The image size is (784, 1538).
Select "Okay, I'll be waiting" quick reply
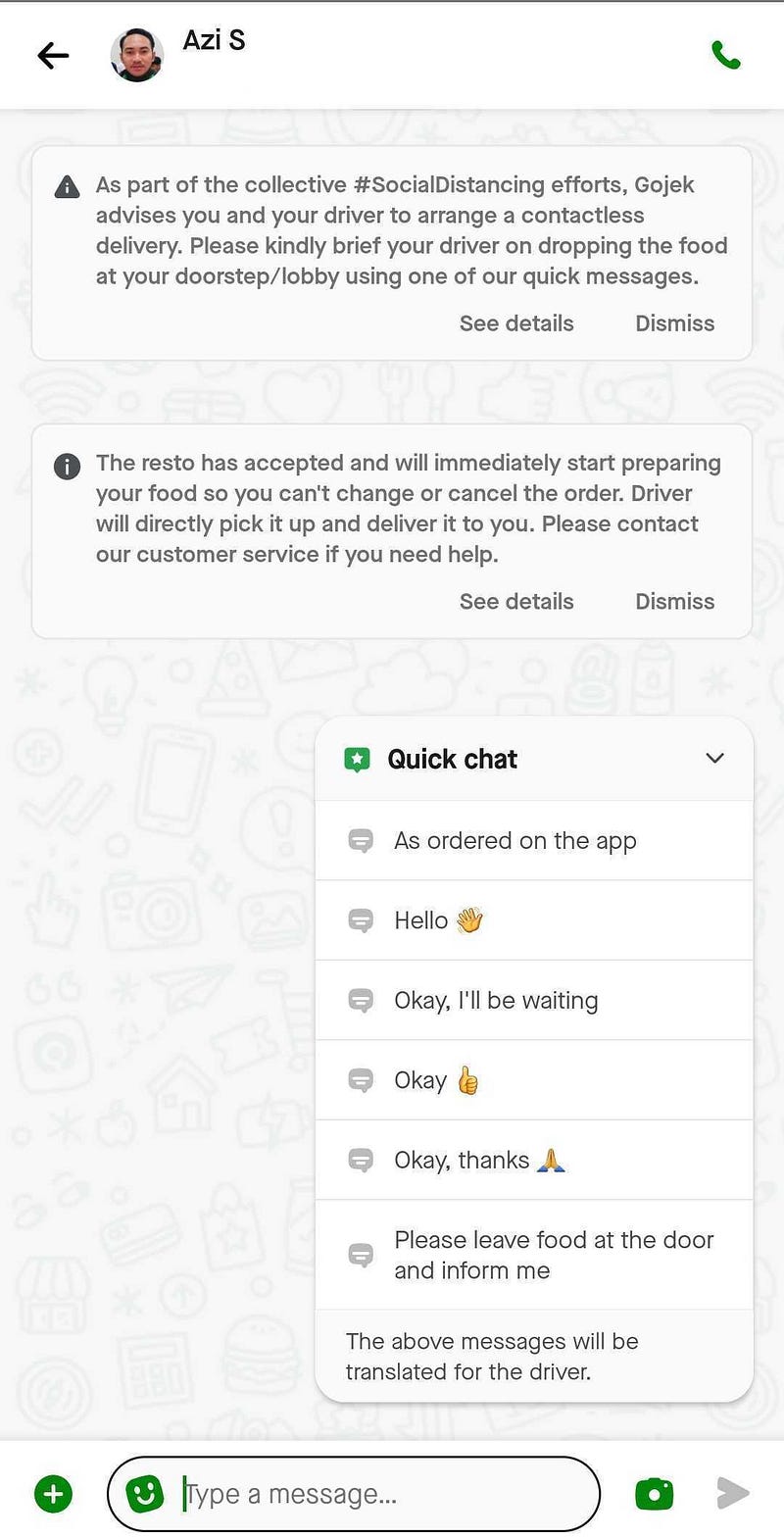496,1001
